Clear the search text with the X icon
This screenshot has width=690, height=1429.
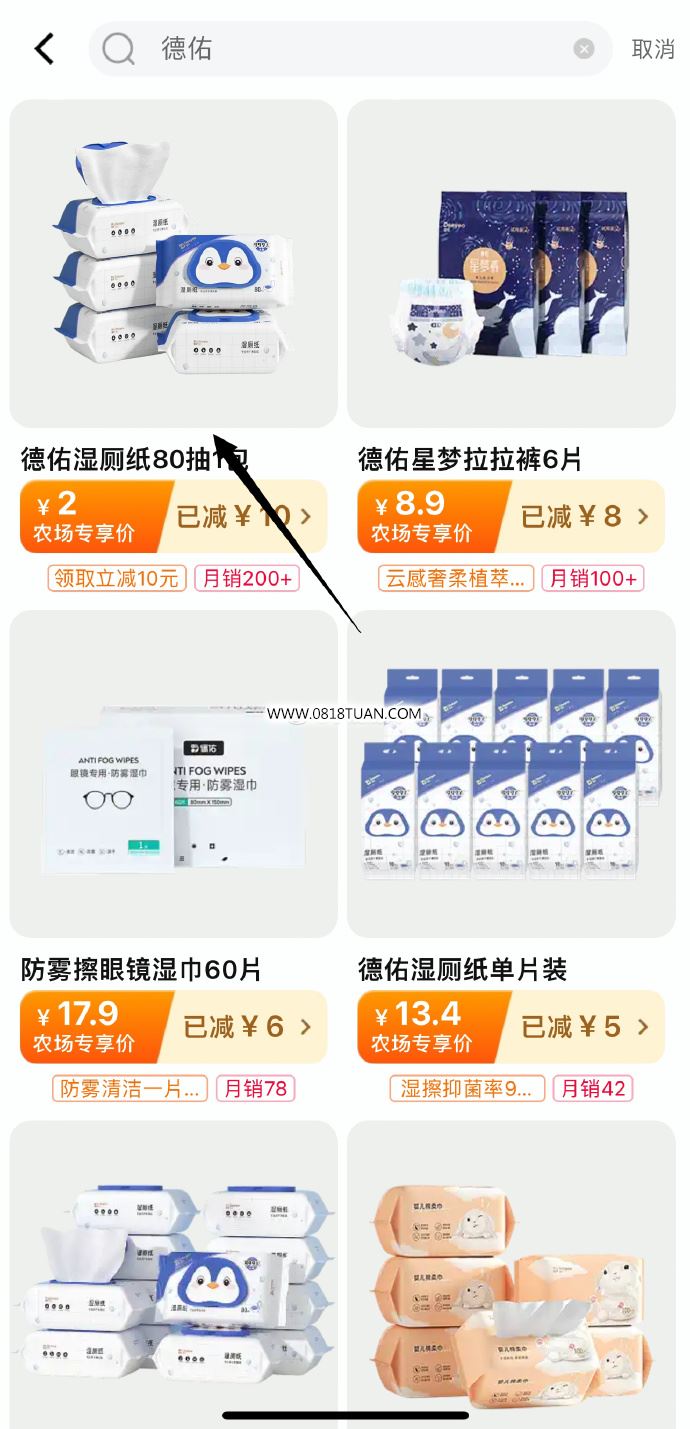tap(584, 49)
